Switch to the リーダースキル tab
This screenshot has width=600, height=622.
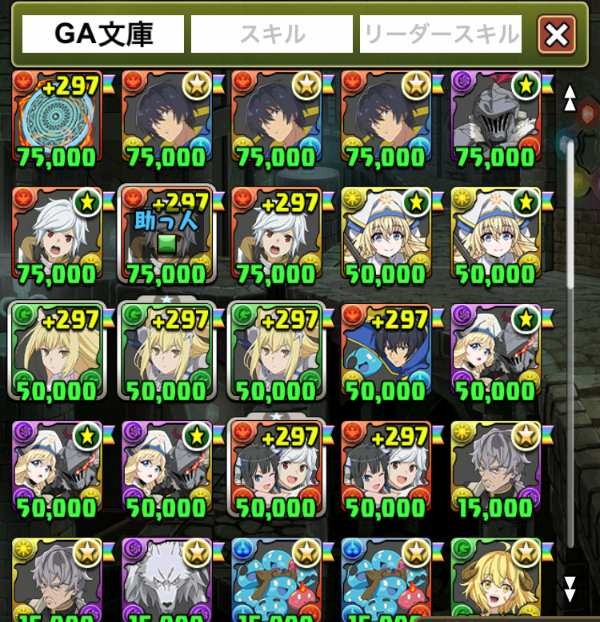point(440,35)
